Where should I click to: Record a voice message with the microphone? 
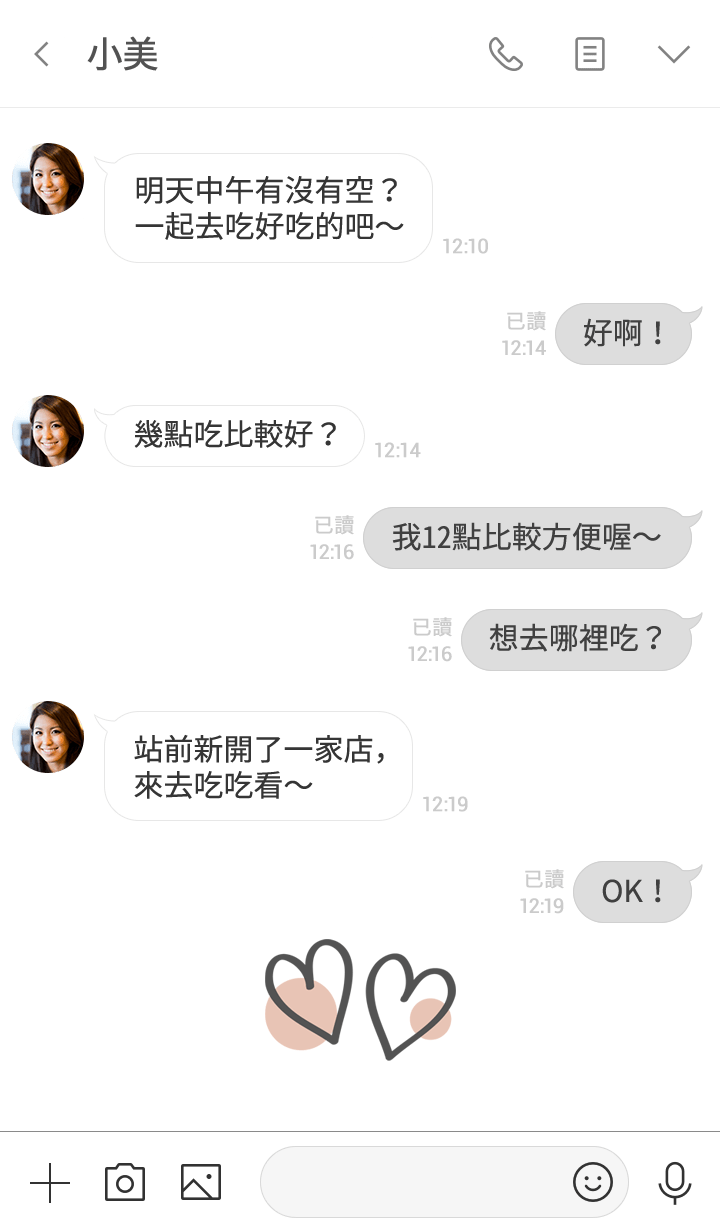[675, 1183]
